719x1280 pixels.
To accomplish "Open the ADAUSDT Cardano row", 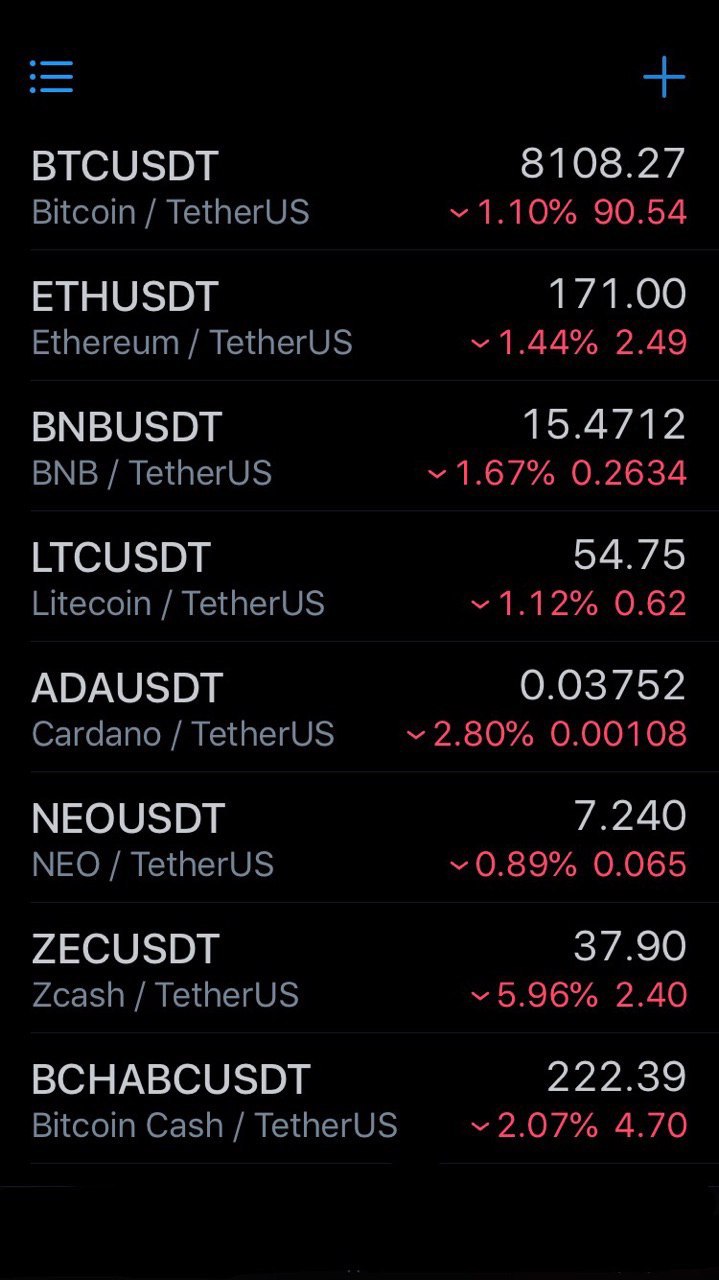I will 359,707.
